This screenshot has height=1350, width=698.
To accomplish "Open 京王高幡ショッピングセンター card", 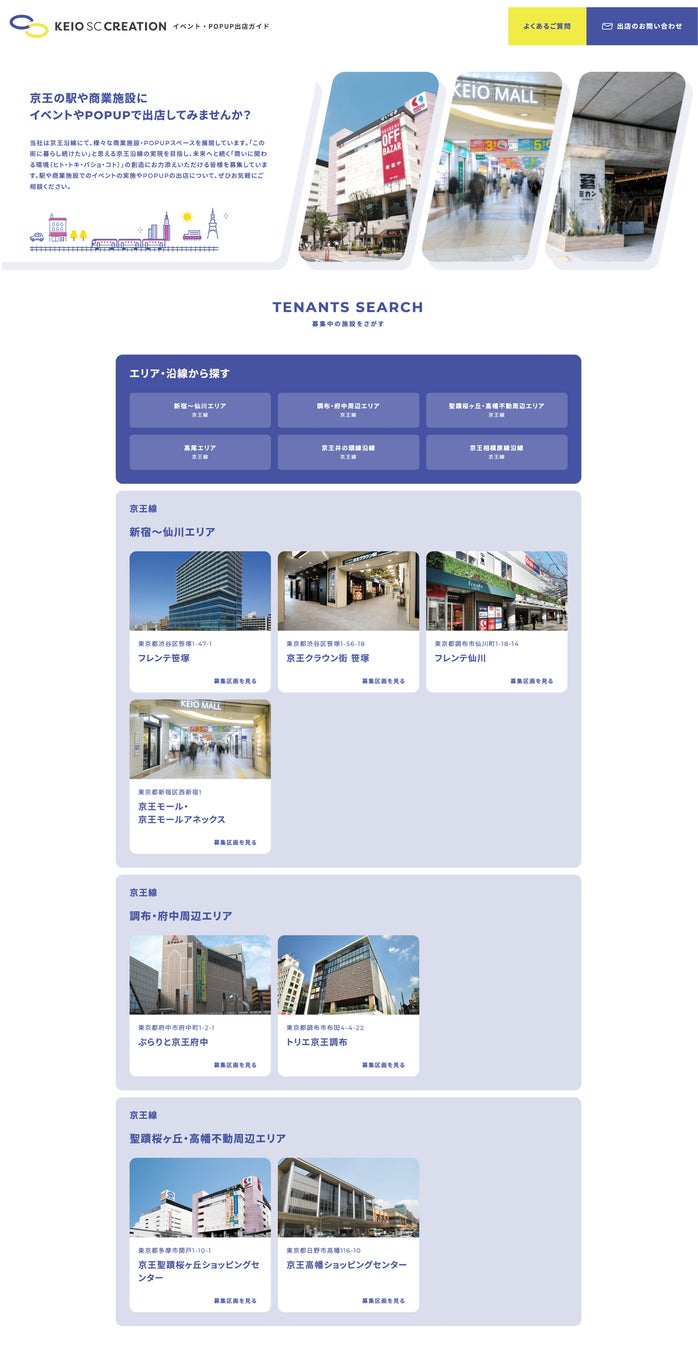I will tap(348, 1233).
